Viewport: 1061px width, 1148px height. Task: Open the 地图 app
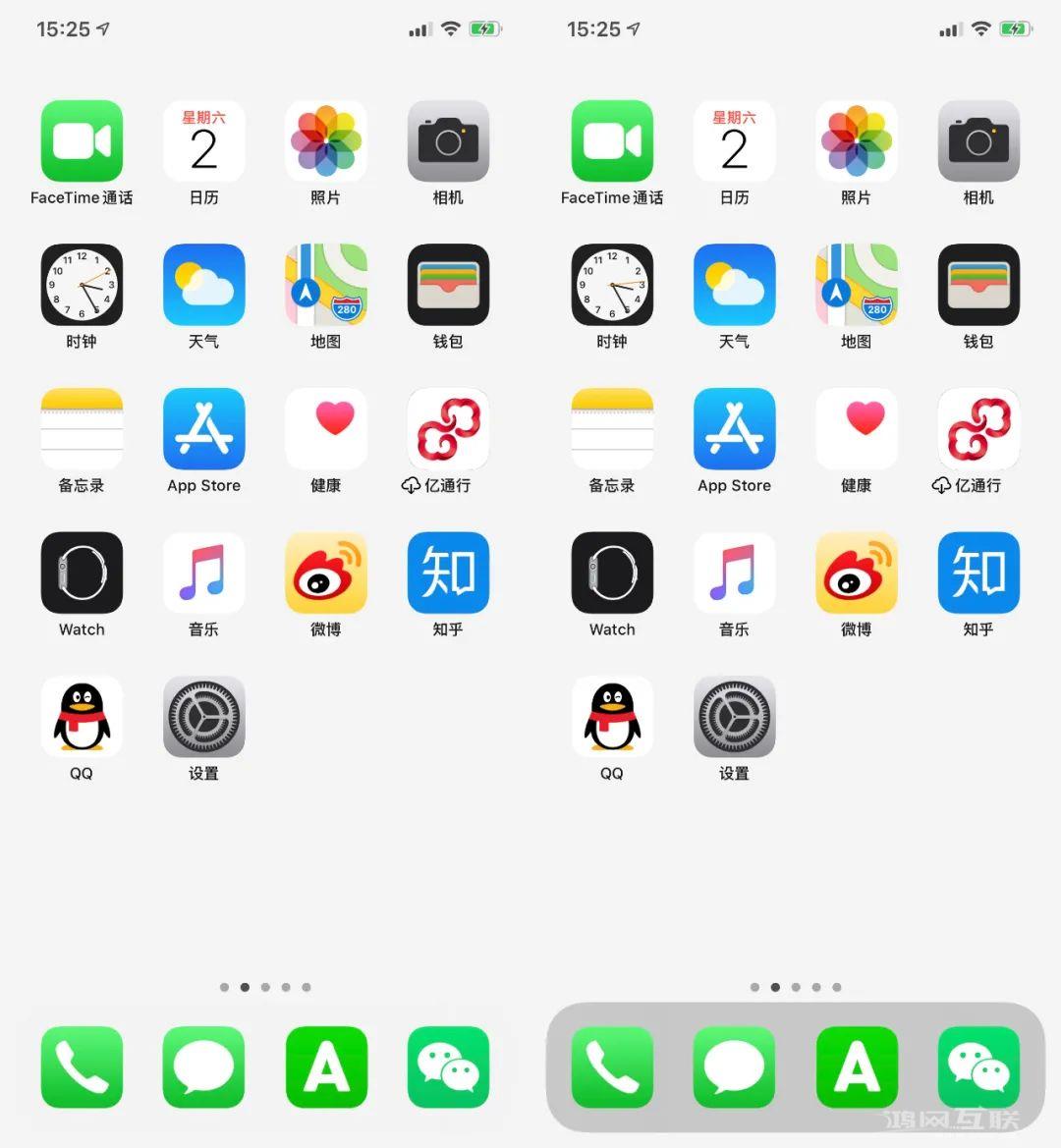tap(325, 286)
